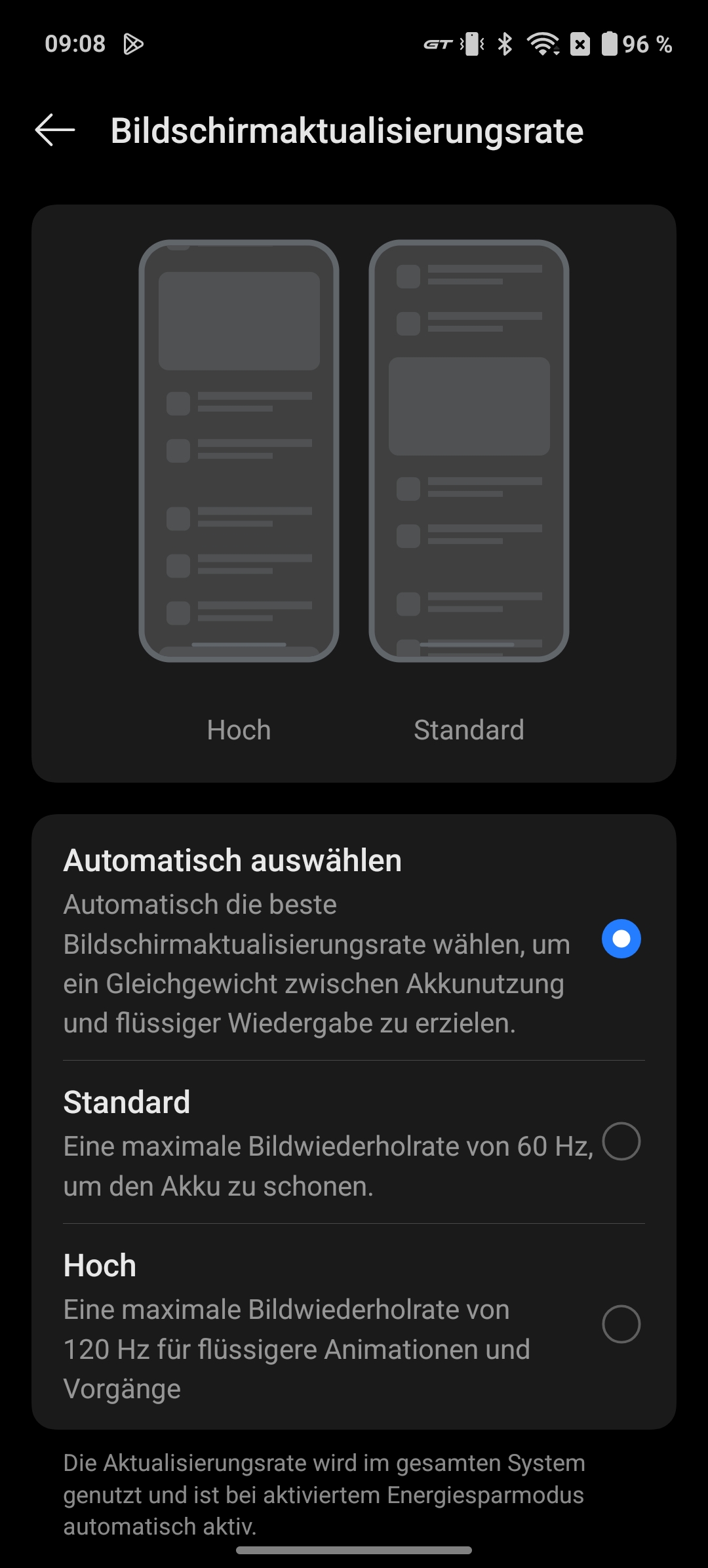Select the Hoch 120 Hz option

354,1325
